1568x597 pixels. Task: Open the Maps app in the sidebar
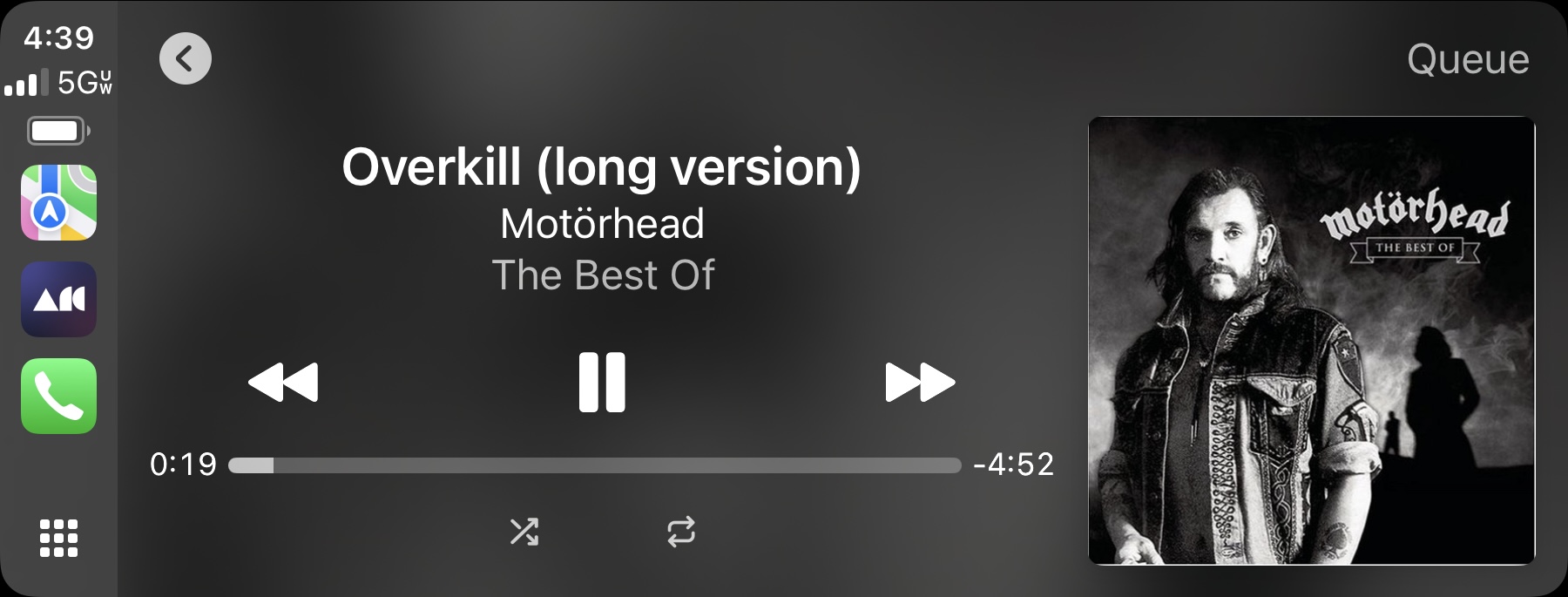pos(58,202)
